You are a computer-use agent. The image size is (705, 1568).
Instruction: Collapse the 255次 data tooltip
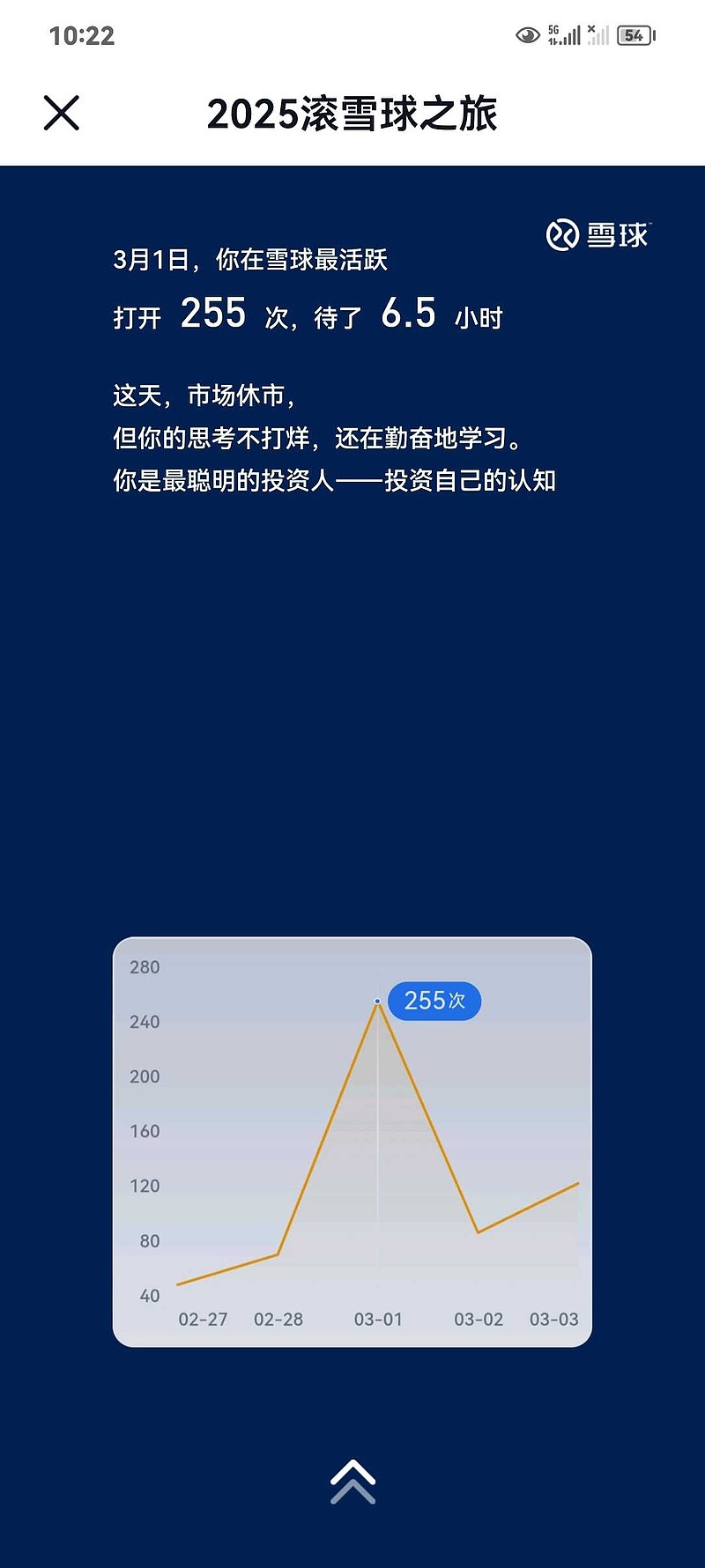click(x=434, y=1001)
